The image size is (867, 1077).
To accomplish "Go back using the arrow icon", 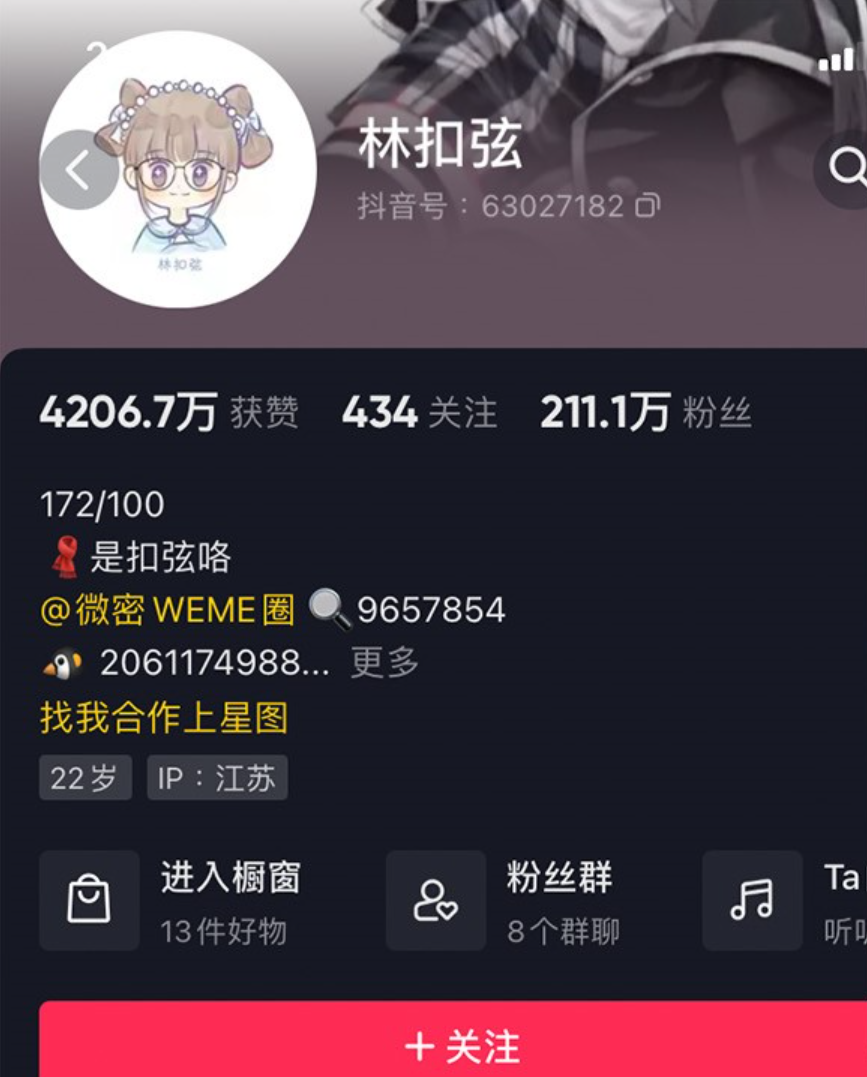I will click(x=78, y=170).
